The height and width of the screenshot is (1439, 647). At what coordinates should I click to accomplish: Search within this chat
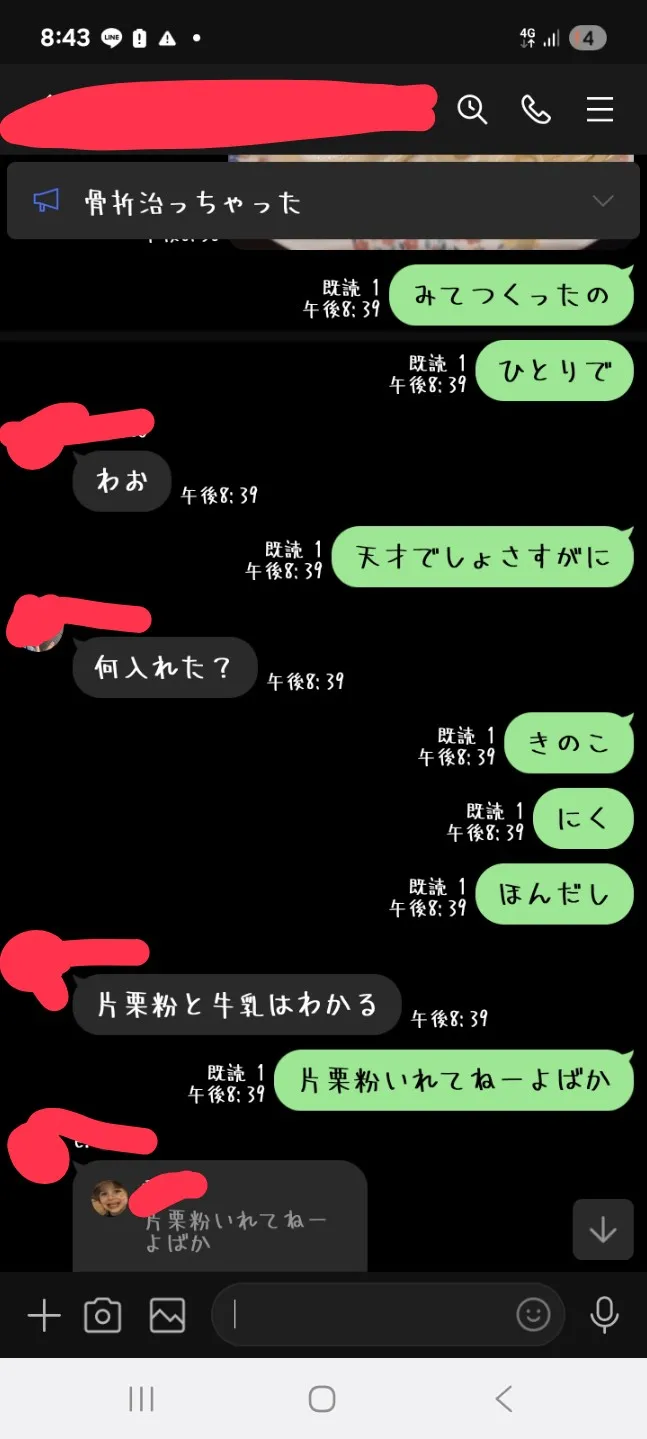(x=472, y=109)
